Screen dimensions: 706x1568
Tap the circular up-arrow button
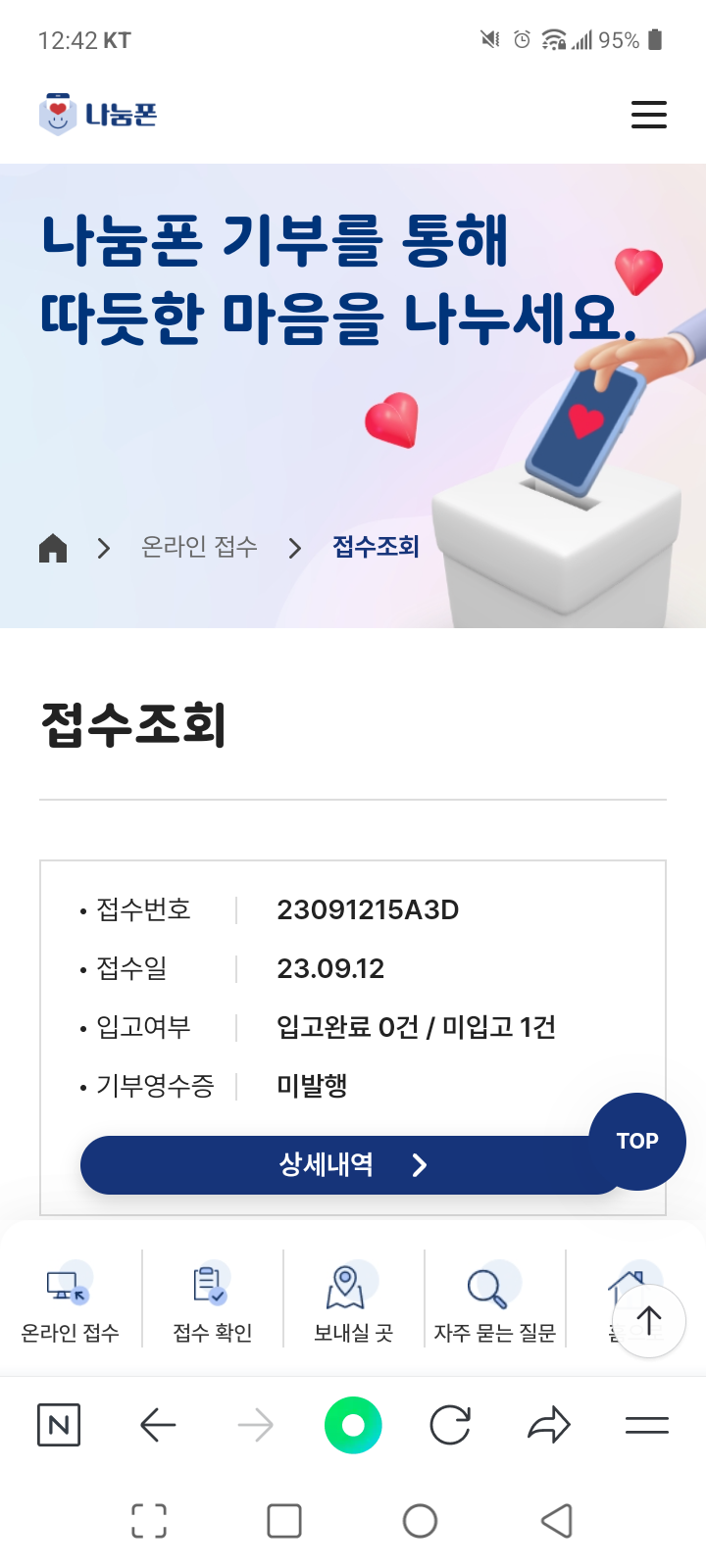pyautogui.click(x=648, y=1321)
